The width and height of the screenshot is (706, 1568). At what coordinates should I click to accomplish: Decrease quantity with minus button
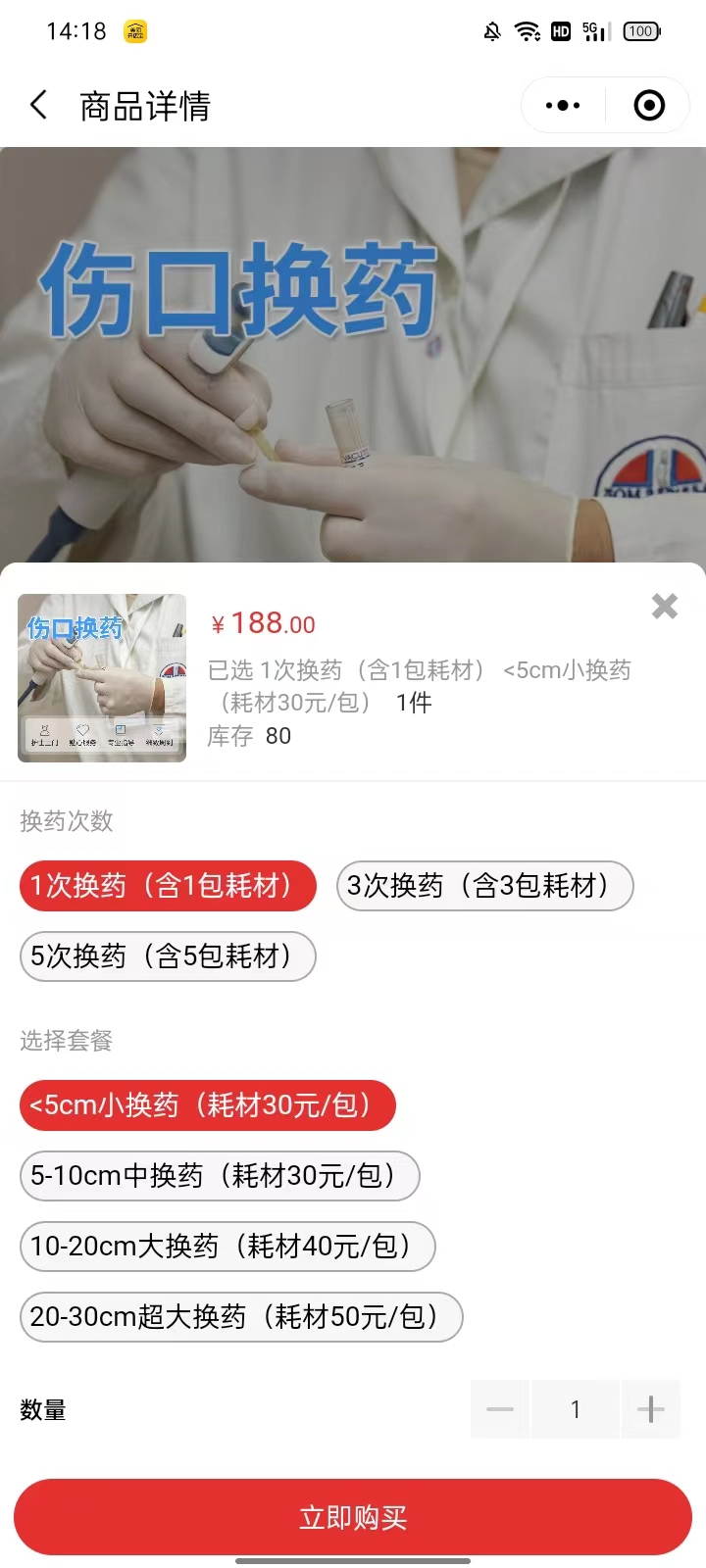[500, 1409]
